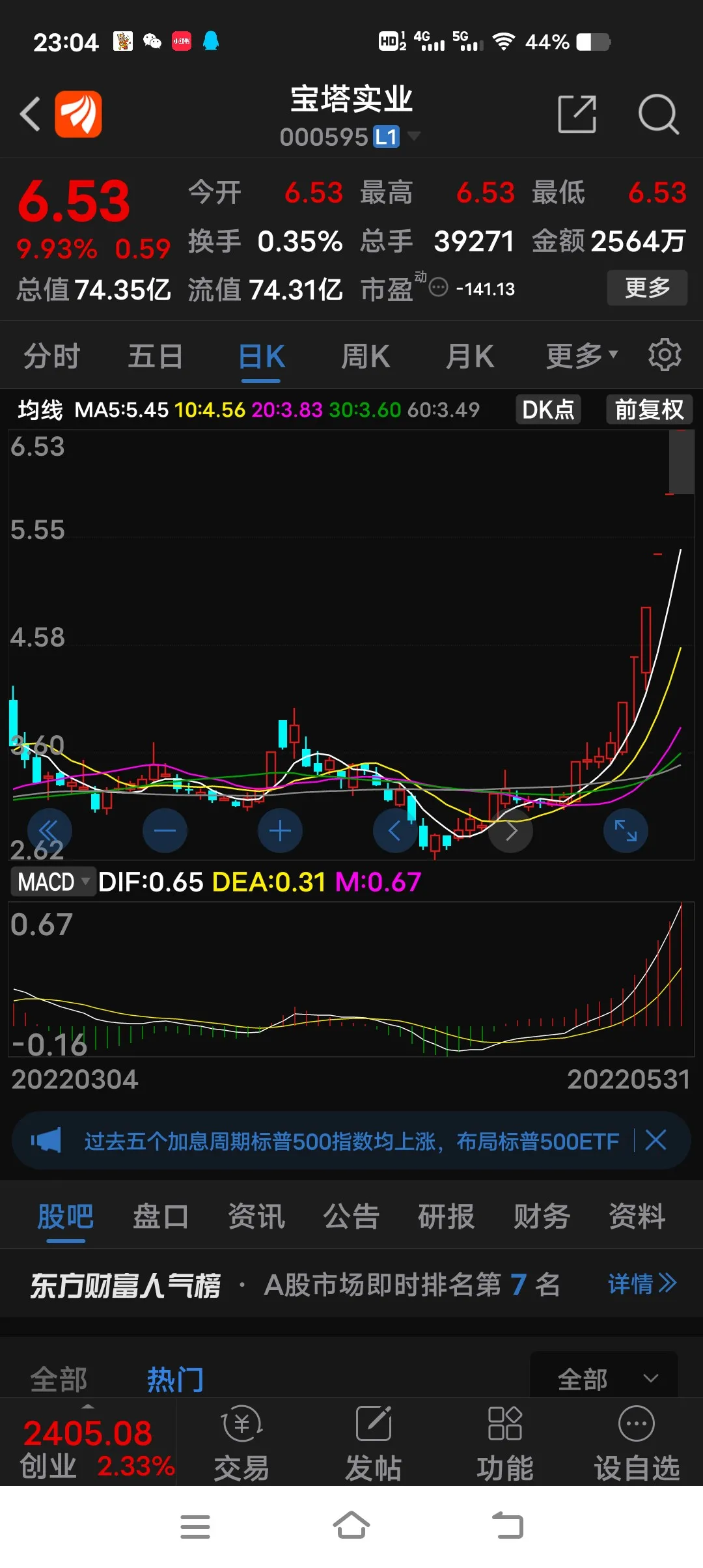Open the search magnifier

[658, 115]
